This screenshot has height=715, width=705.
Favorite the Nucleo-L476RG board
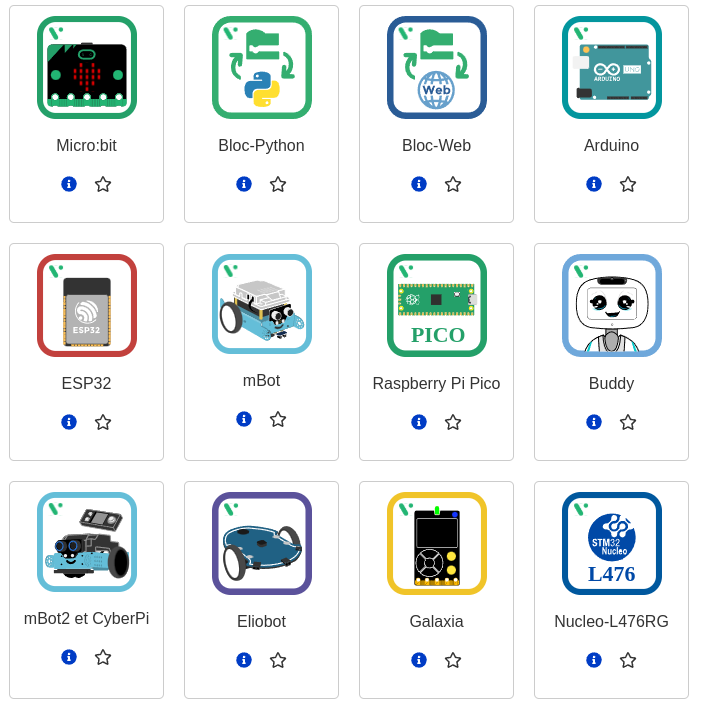tap(628, 660)
